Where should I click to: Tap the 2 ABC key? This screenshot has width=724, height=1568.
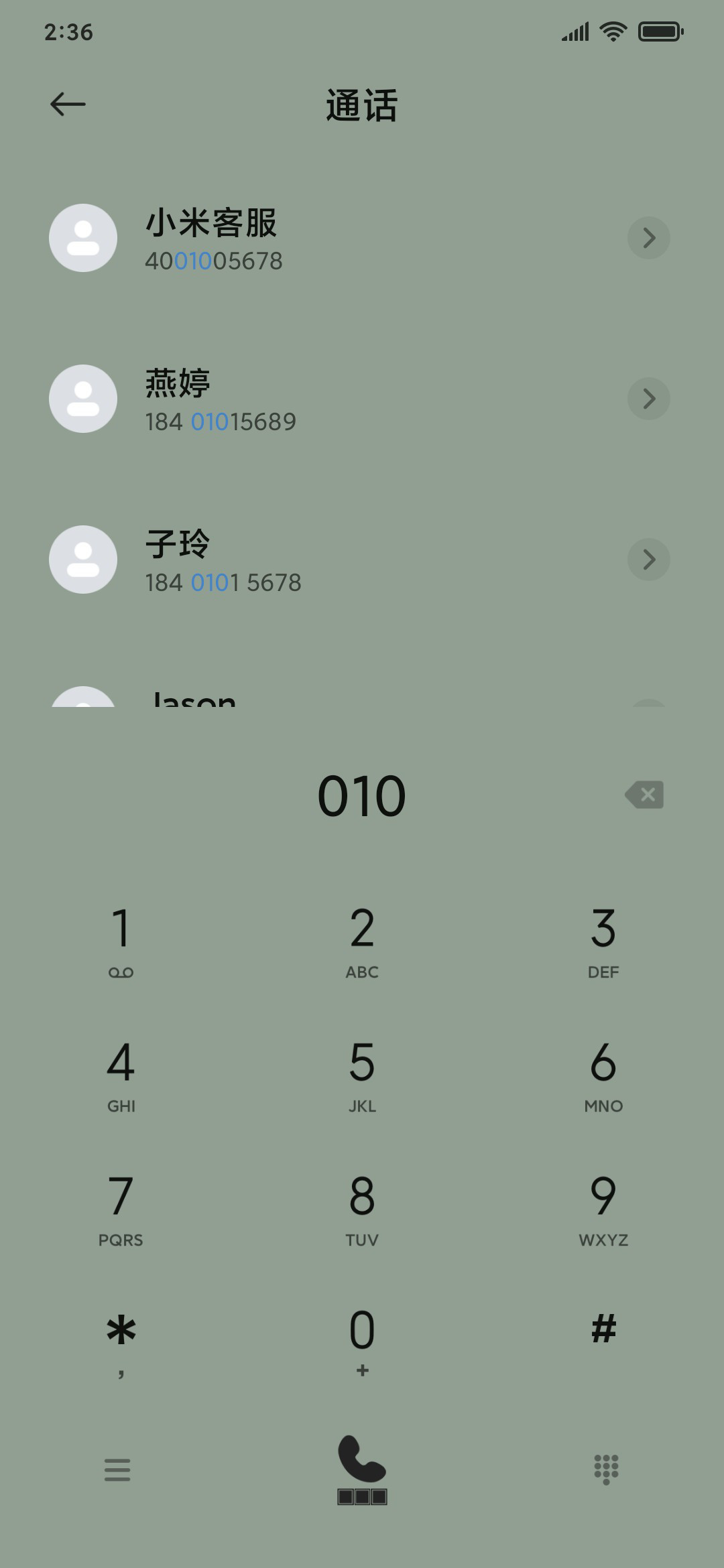(x=362, y=941)
